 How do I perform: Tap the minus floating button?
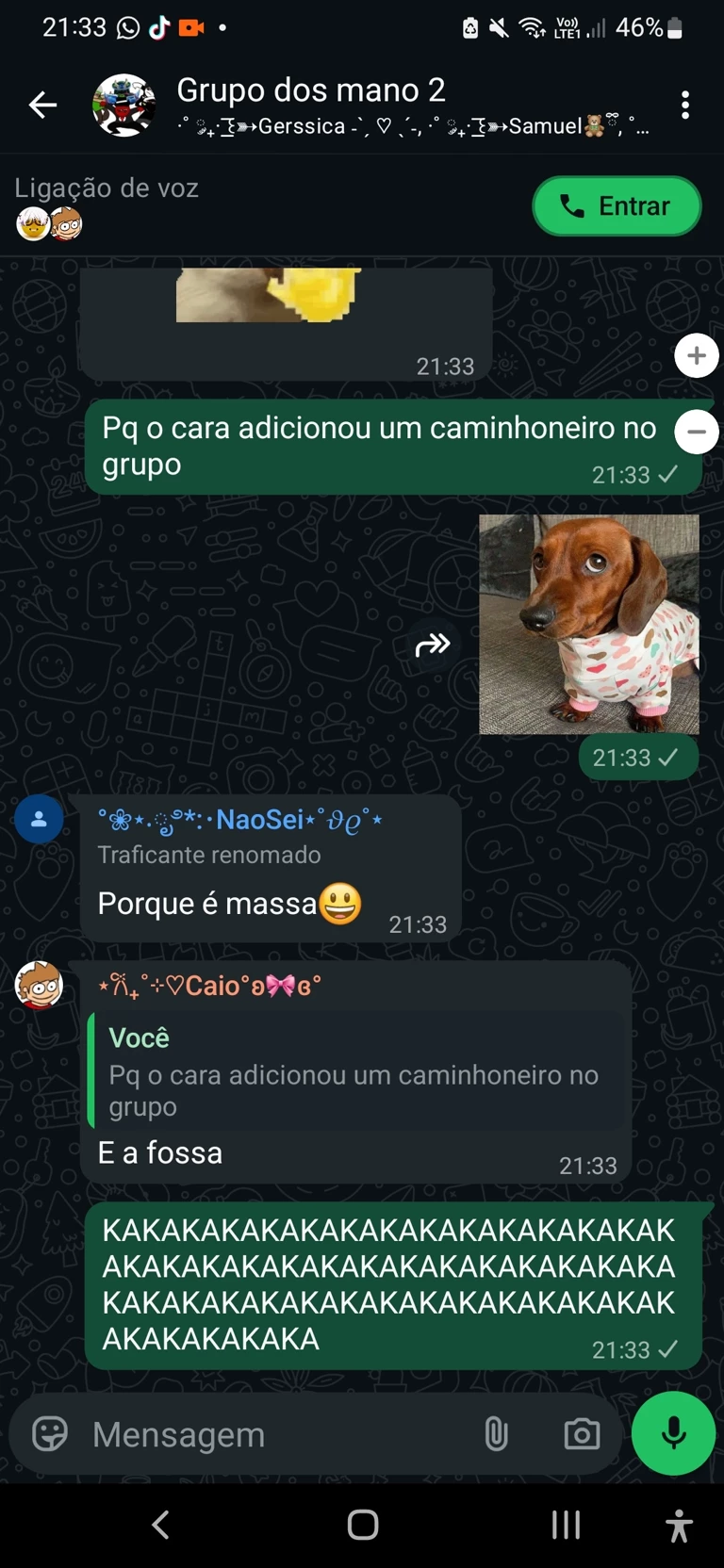pyautogui.click(x=697, y=432)
